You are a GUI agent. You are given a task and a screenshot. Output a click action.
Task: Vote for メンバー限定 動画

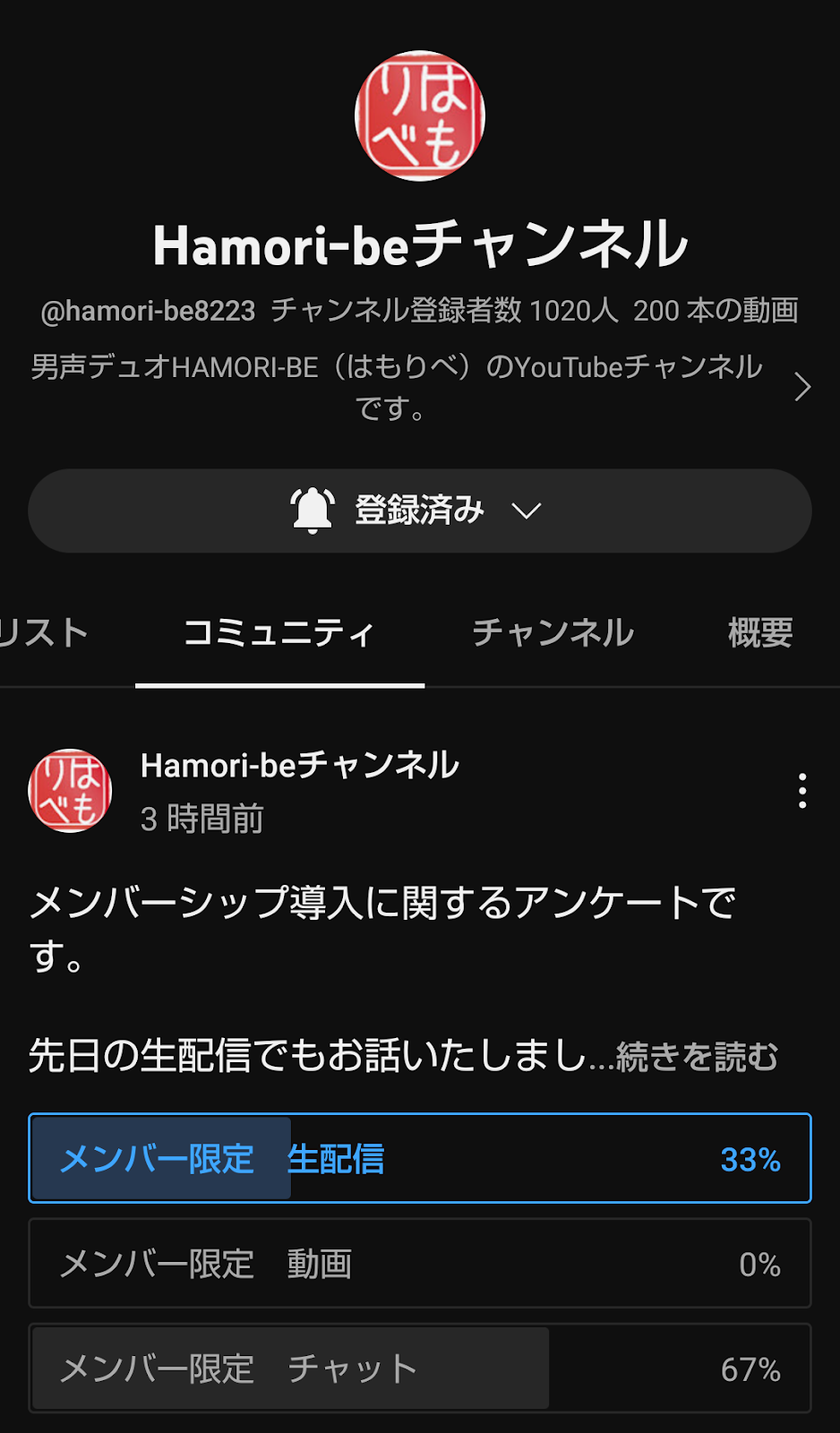[x=419, y=1263]
